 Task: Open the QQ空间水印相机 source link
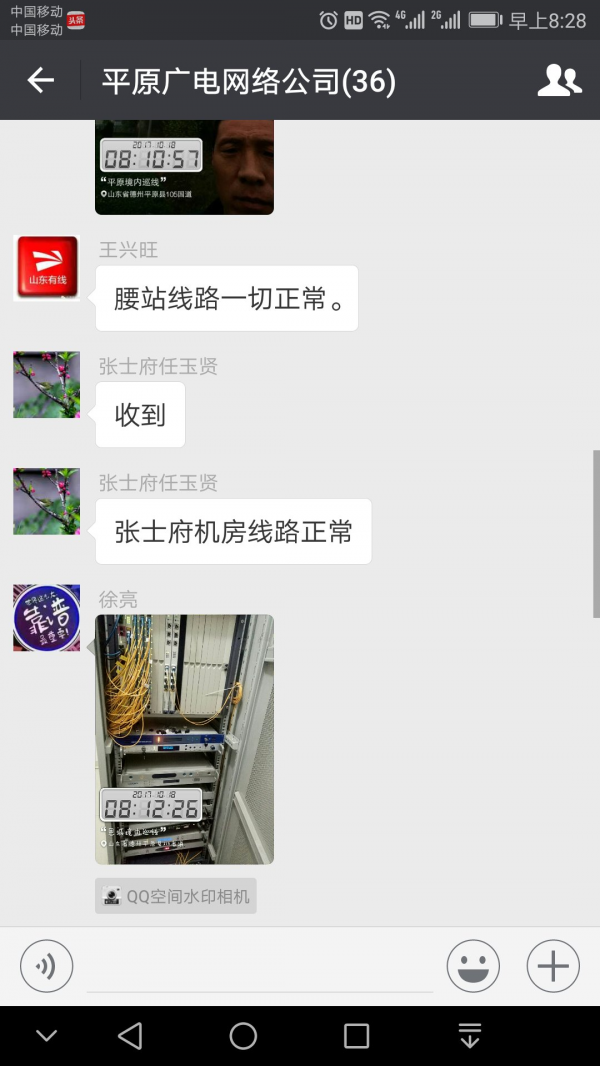[176, 896]
